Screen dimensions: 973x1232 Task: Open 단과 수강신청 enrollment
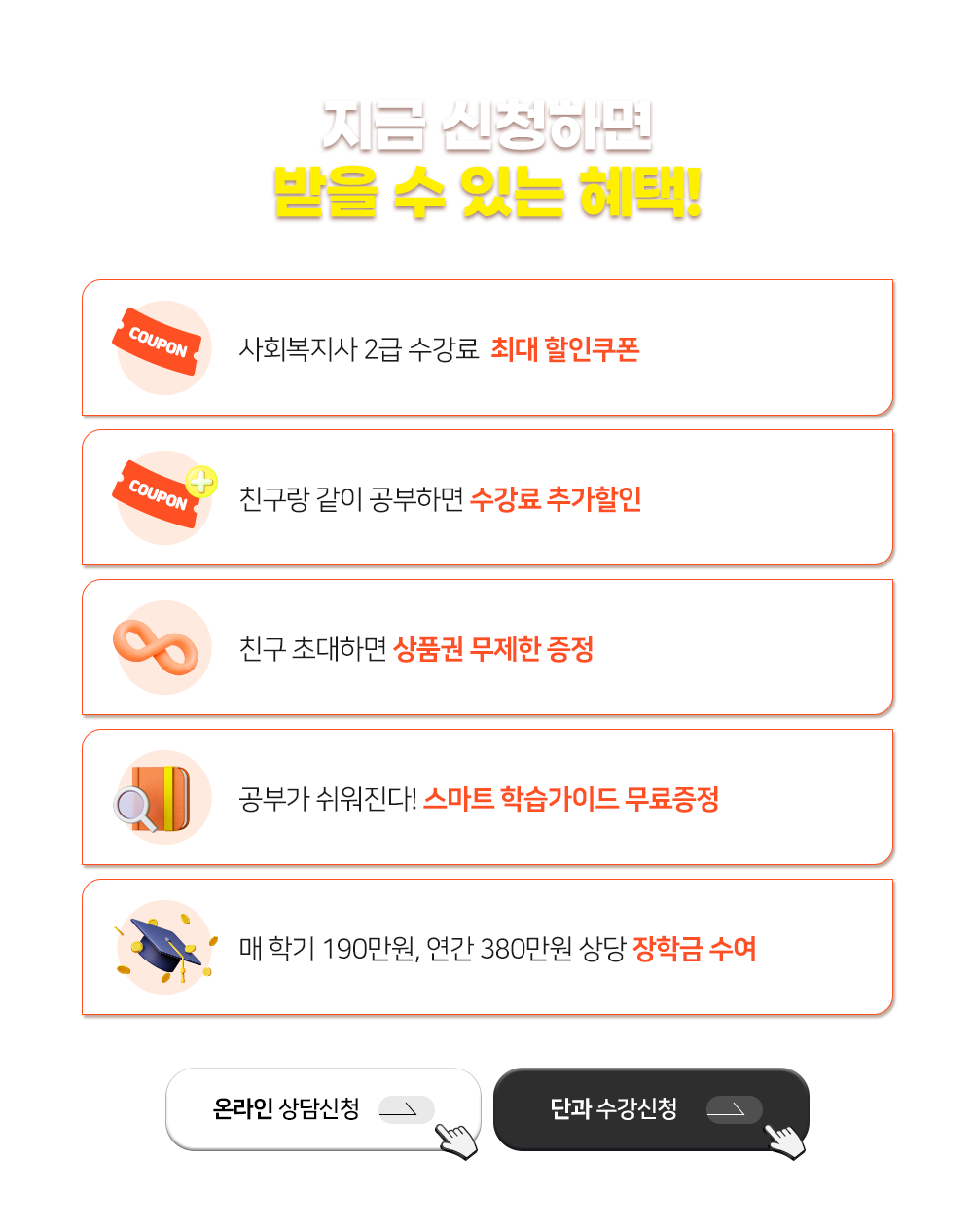650,1109
